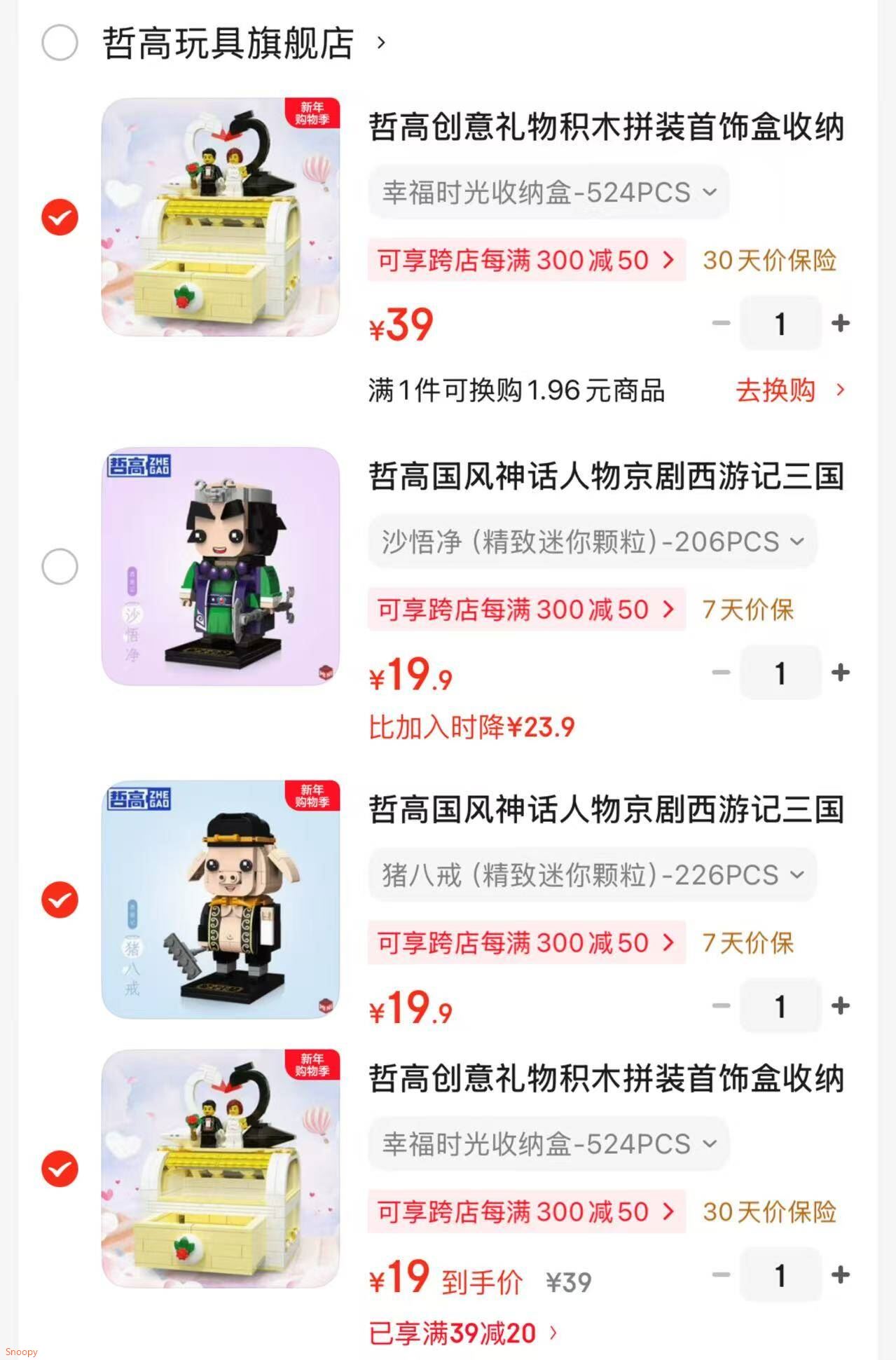Open the 幸福时光收纳盒-524PCS variant dropdown
Screen dimensions: 896x1360
click(x=549, y=192)
